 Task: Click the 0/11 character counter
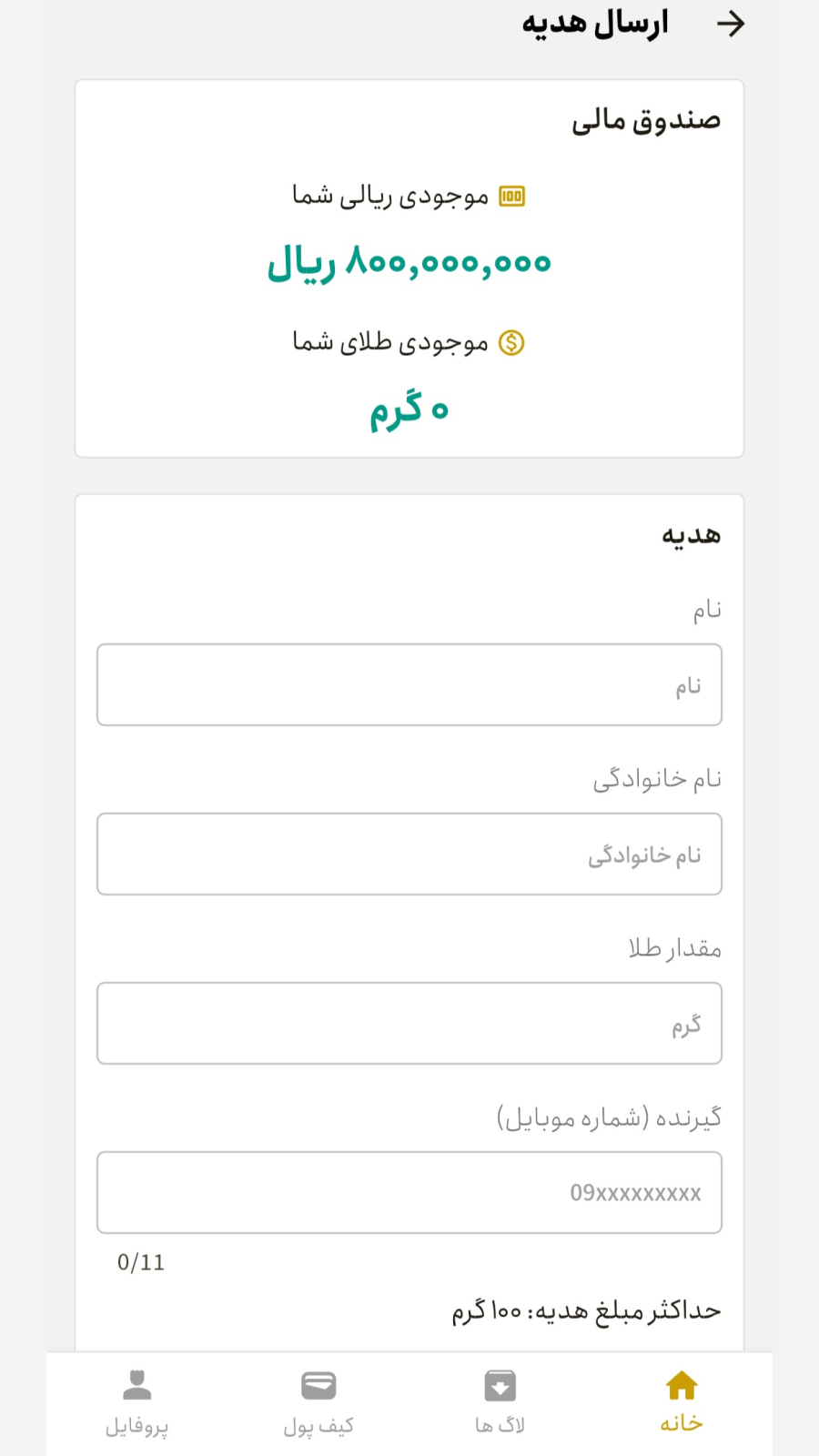(x=141, y=1261)
